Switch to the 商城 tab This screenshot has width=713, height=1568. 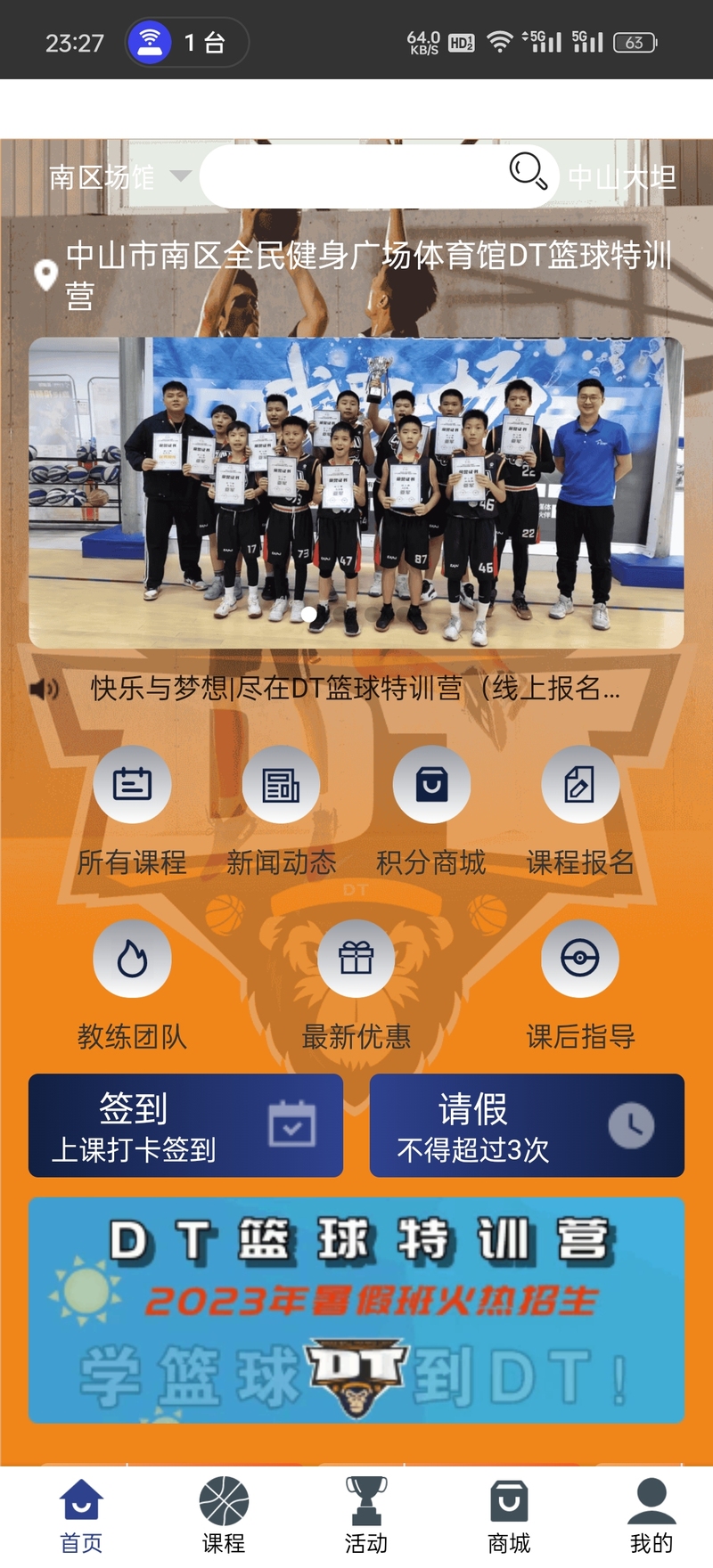point(509,1515)
